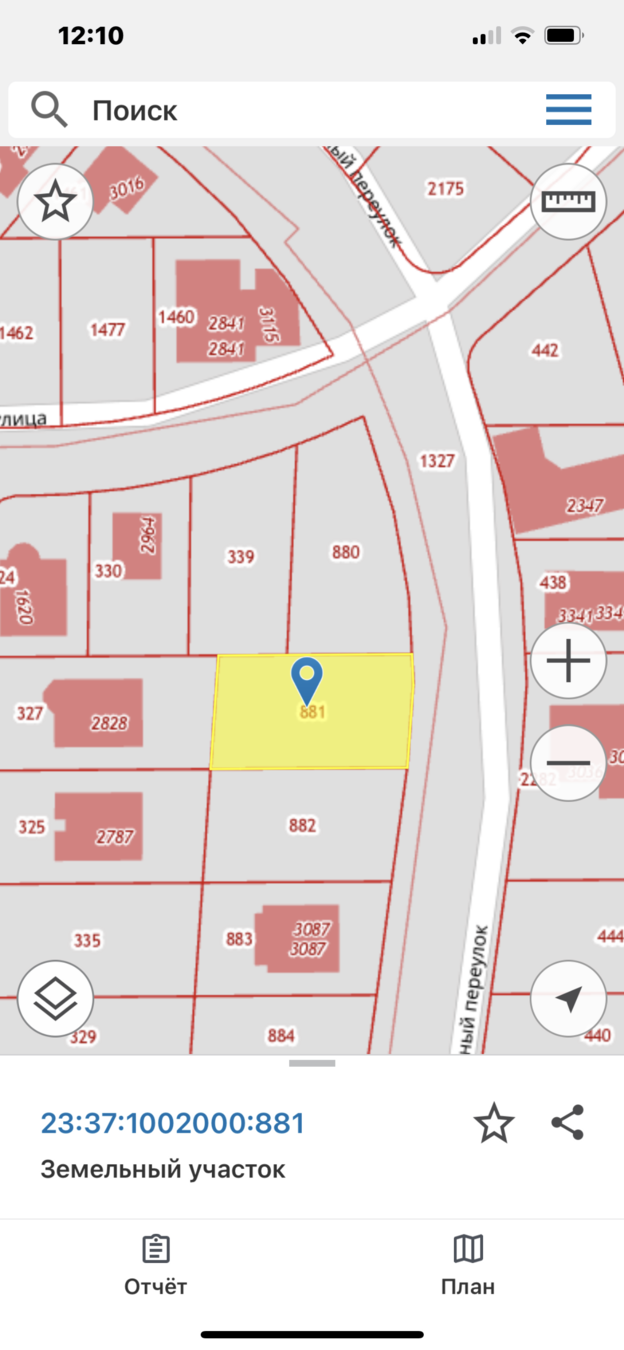Open the План view
Viewport: 624px width, 1350px height.
pos(467,1265)
